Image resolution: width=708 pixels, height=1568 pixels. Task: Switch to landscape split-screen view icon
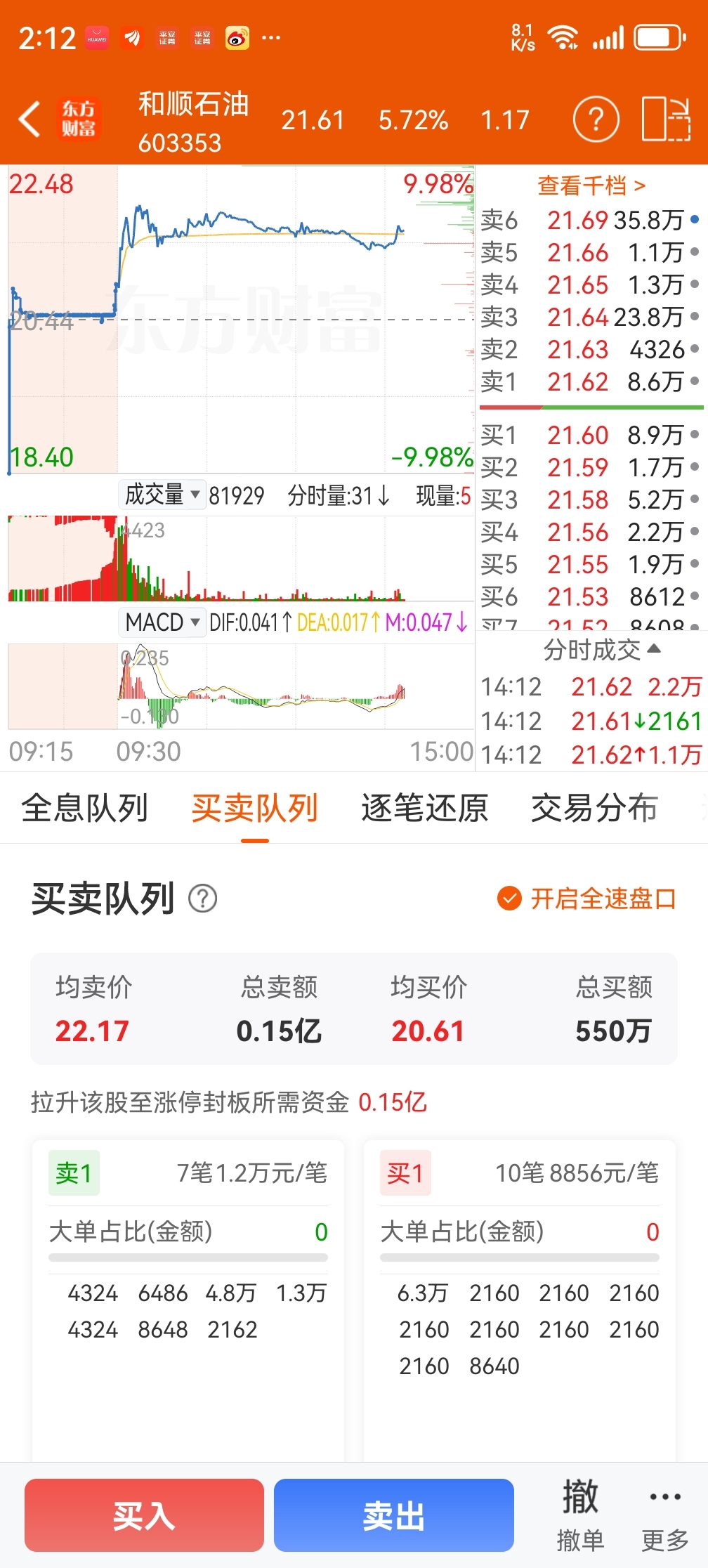[x=666, y=119]
